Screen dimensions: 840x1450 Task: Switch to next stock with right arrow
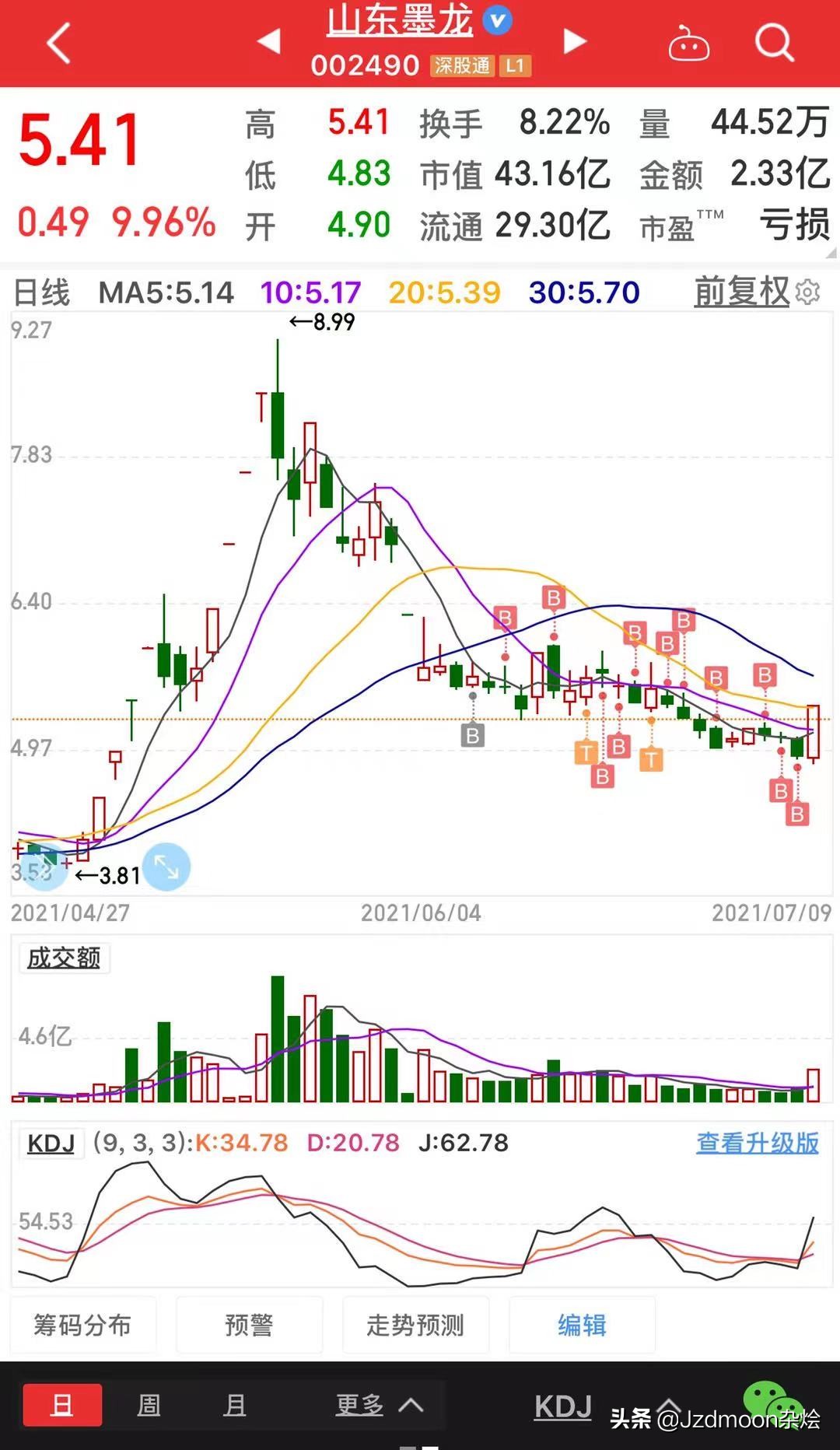pos(573,40)
